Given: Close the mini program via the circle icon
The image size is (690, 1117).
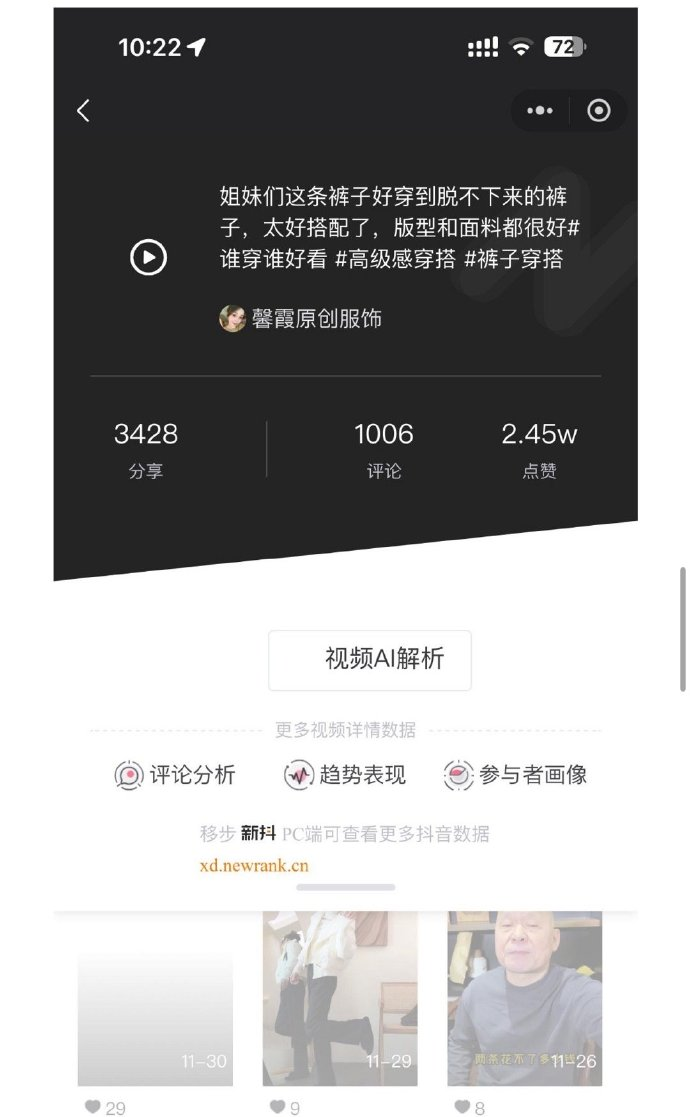Looking at the screenshot, I should (599, 110).
